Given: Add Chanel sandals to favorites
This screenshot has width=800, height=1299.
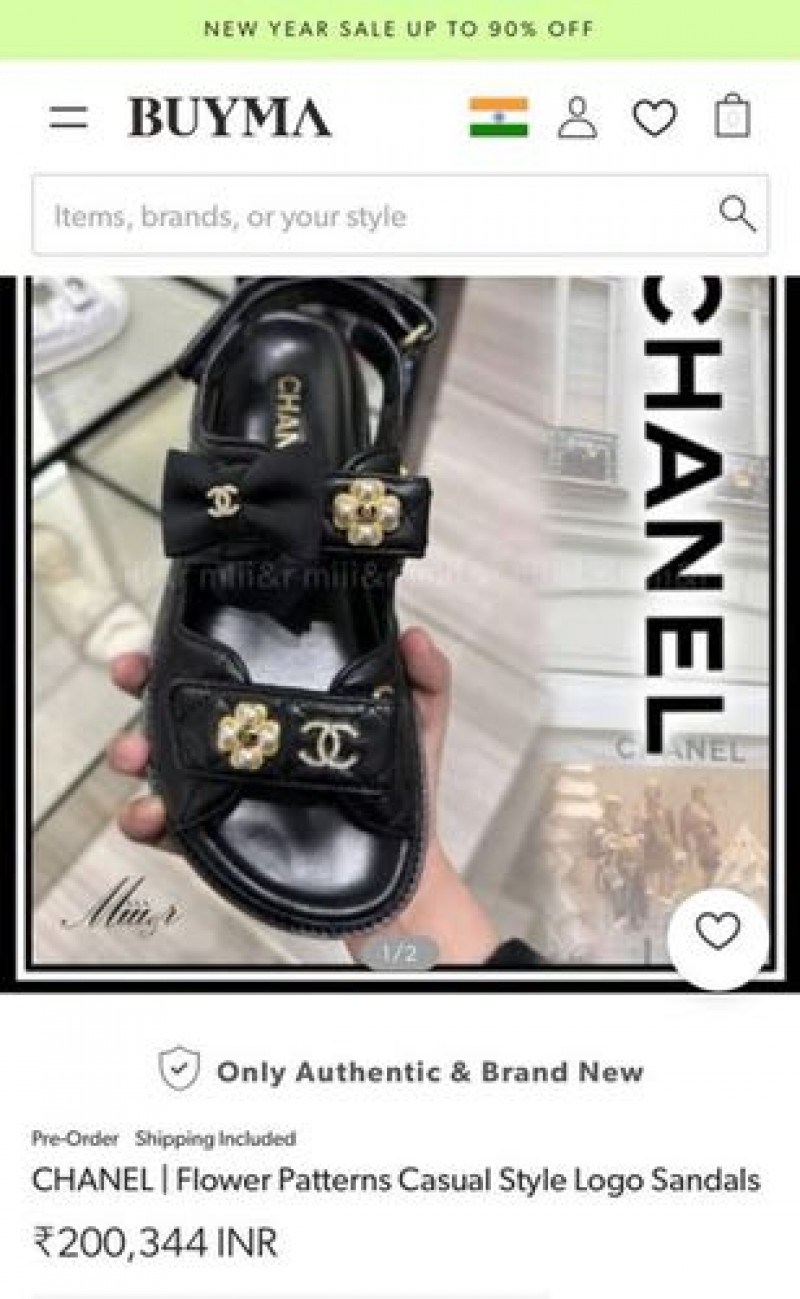Looking at the screenshot, I should point(717,932).
